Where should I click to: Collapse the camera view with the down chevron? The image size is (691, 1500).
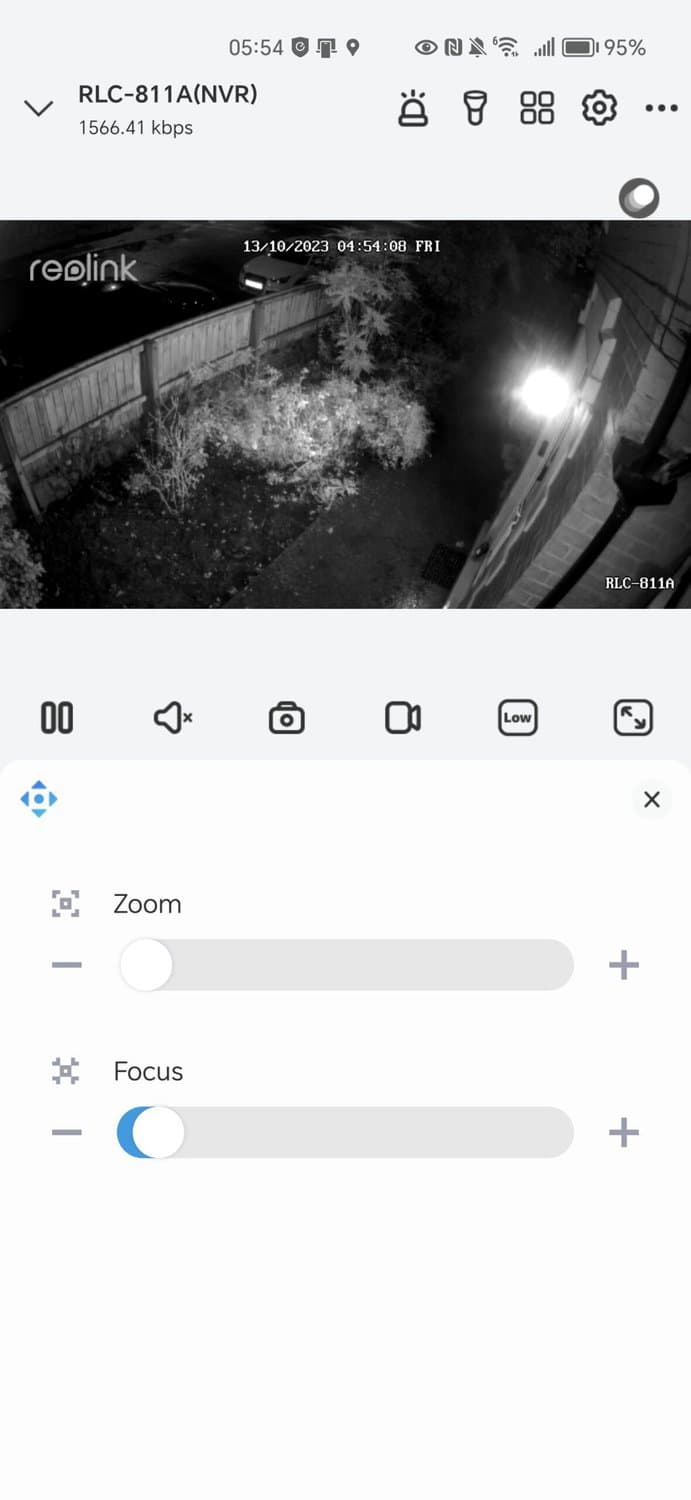(38, 108)
